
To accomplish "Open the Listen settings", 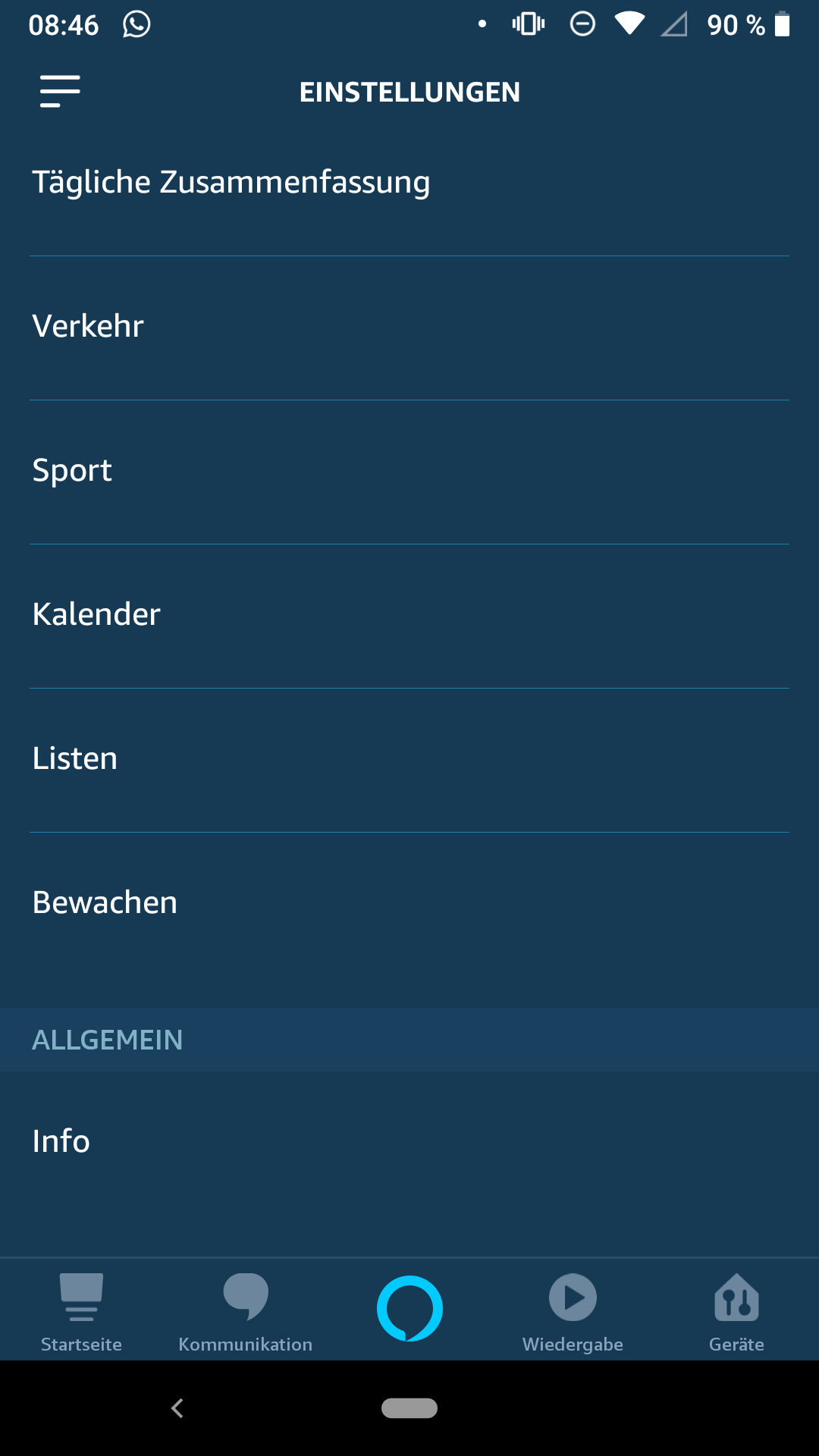I will coord(409,760).
